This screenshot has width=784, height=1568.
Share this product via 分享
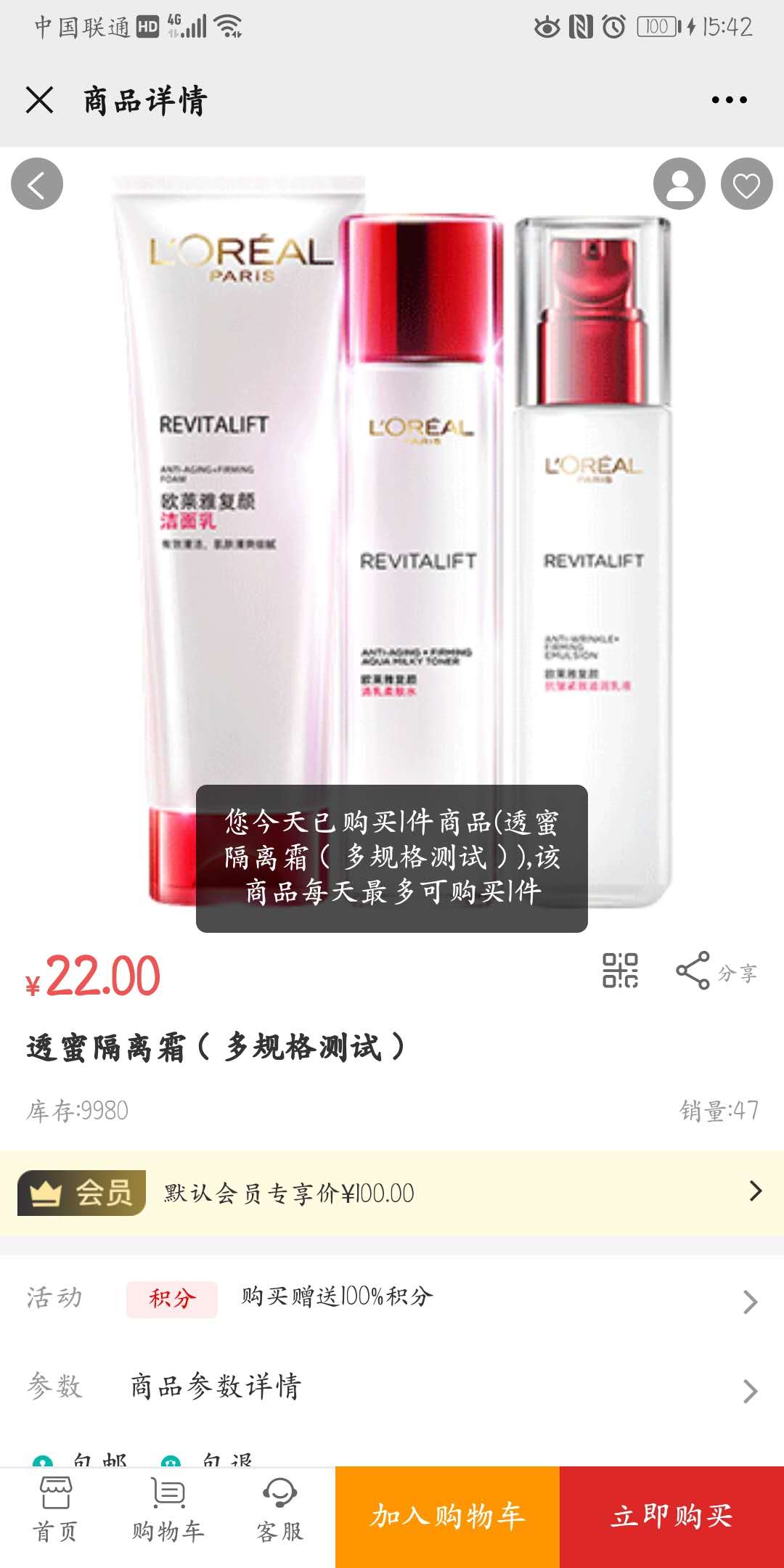[x=716, y=971]
